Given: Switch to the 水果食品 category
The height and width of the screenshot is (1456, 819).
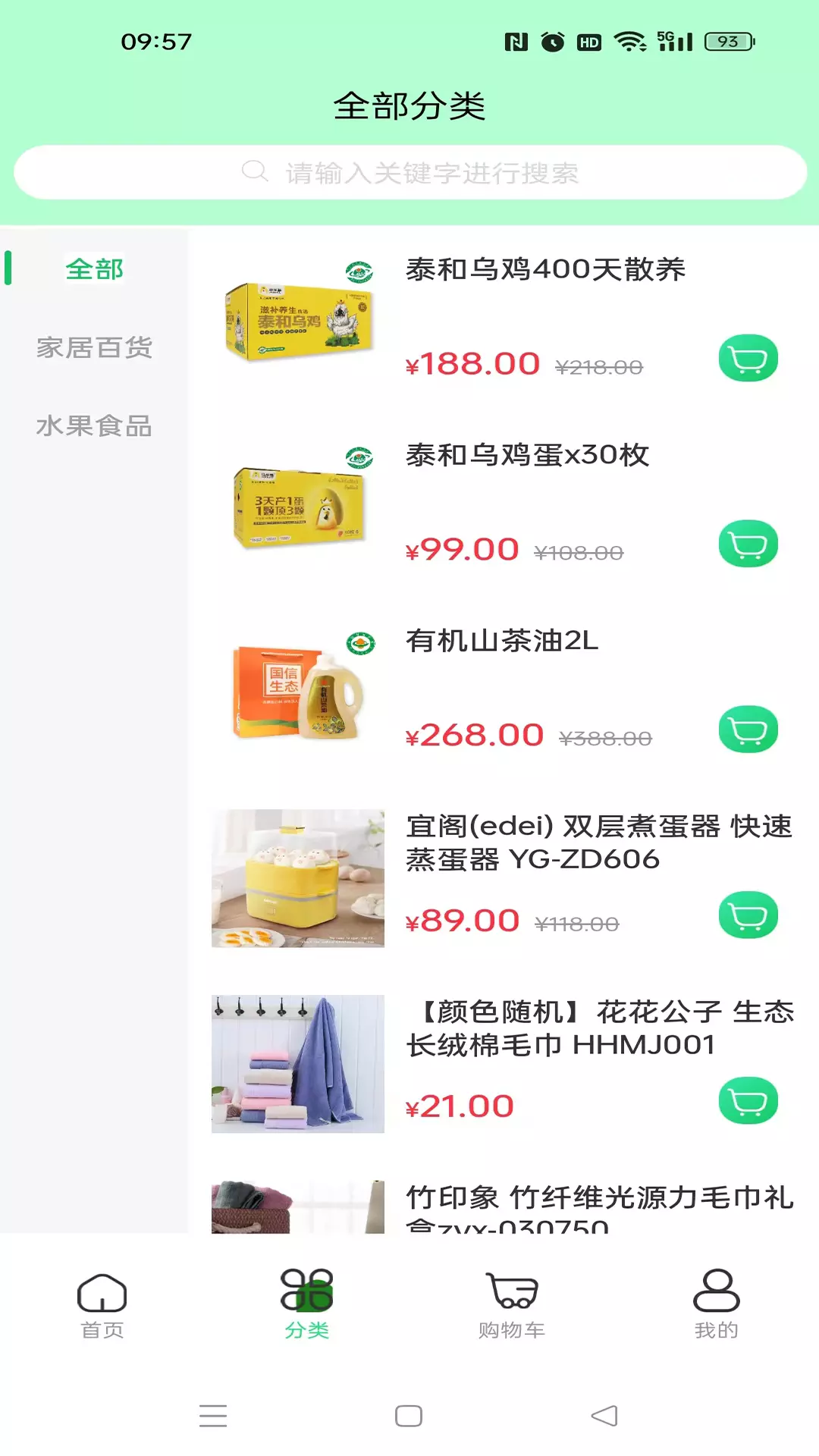Looking at the screenshot, I should click(x=94, y=426).
